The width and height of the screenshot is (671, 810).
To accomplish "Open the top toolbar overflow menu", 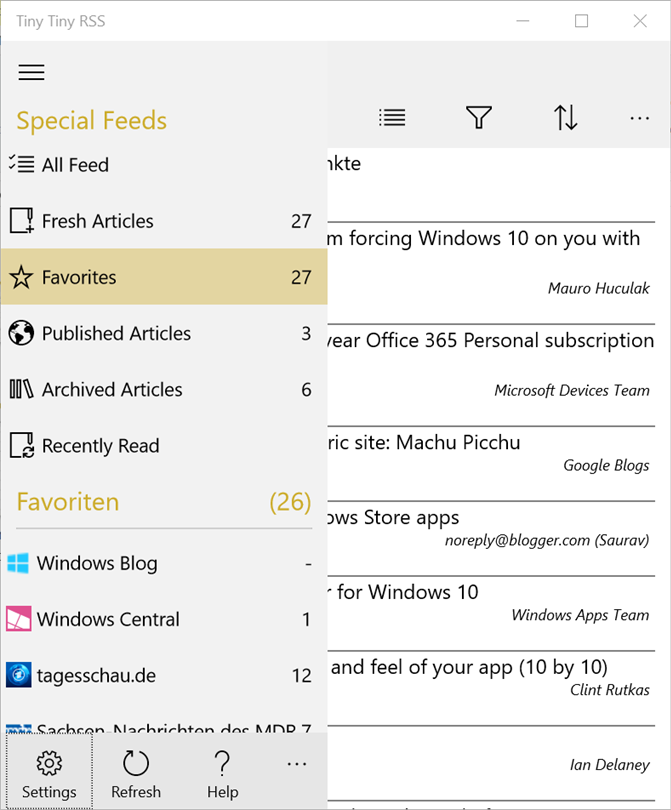I will pos(640,118).
